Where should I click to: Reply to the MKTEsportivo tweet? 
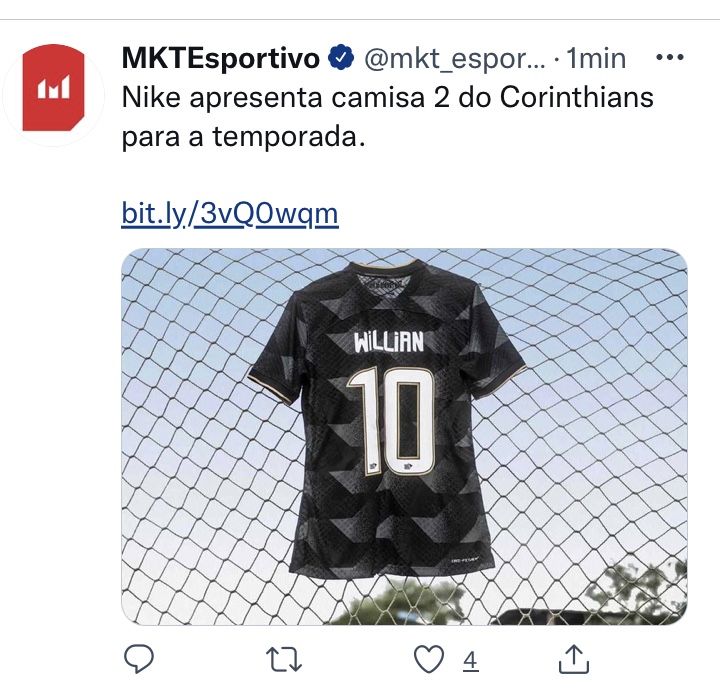tap(138, 658)
